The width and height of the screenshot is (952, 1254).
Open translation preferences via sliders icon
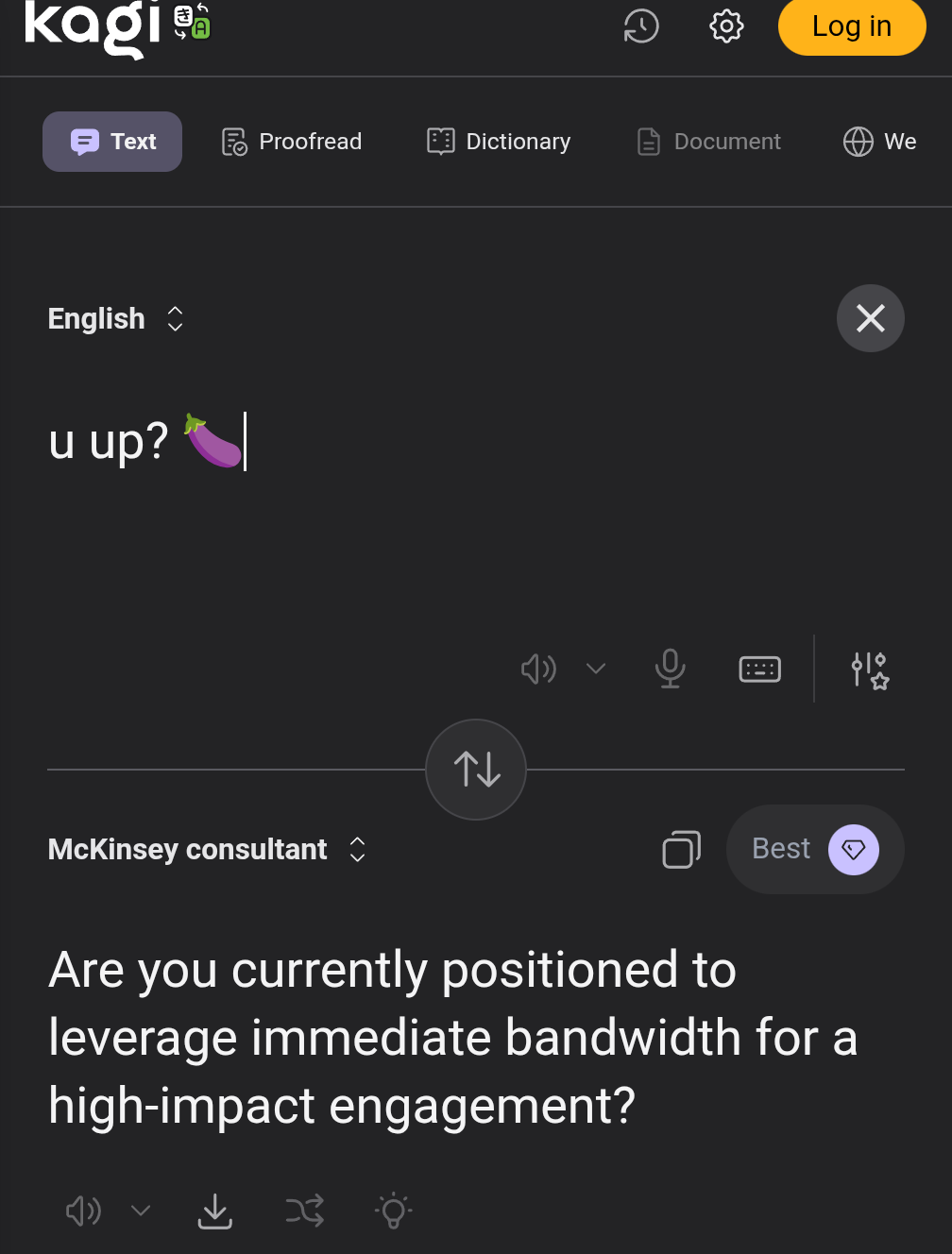[869, 669]
